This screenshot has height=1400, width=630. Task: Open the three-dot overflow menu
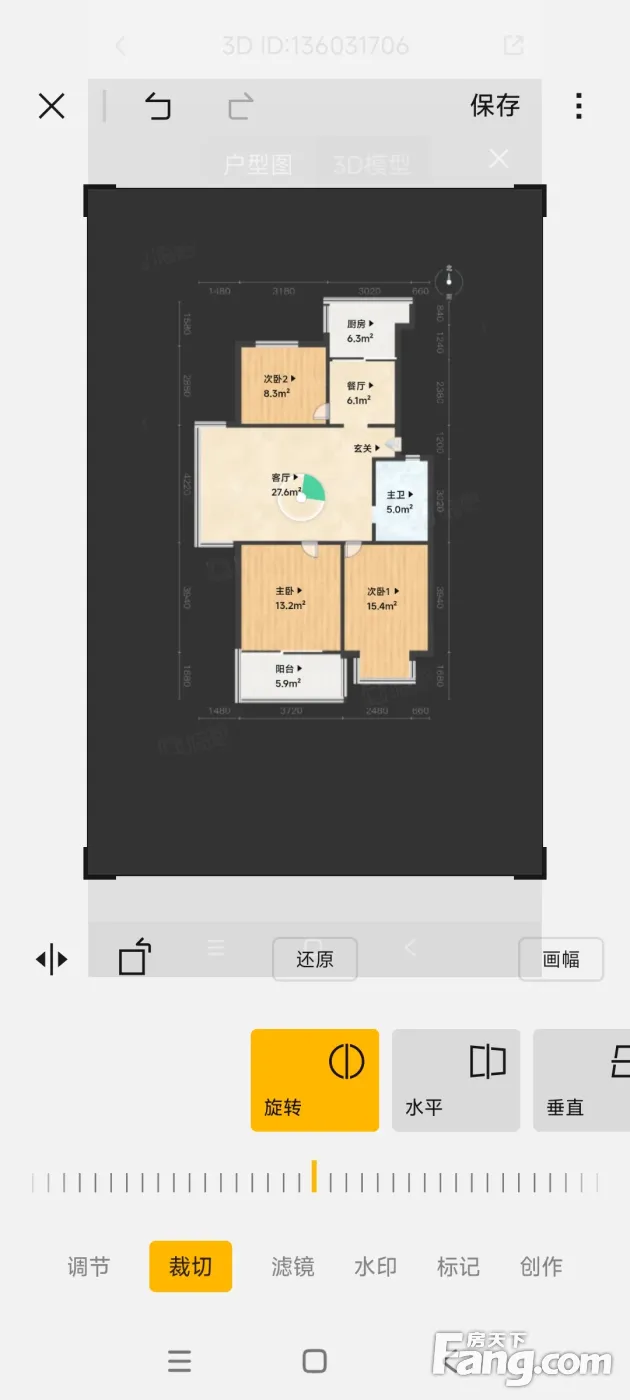579,106
